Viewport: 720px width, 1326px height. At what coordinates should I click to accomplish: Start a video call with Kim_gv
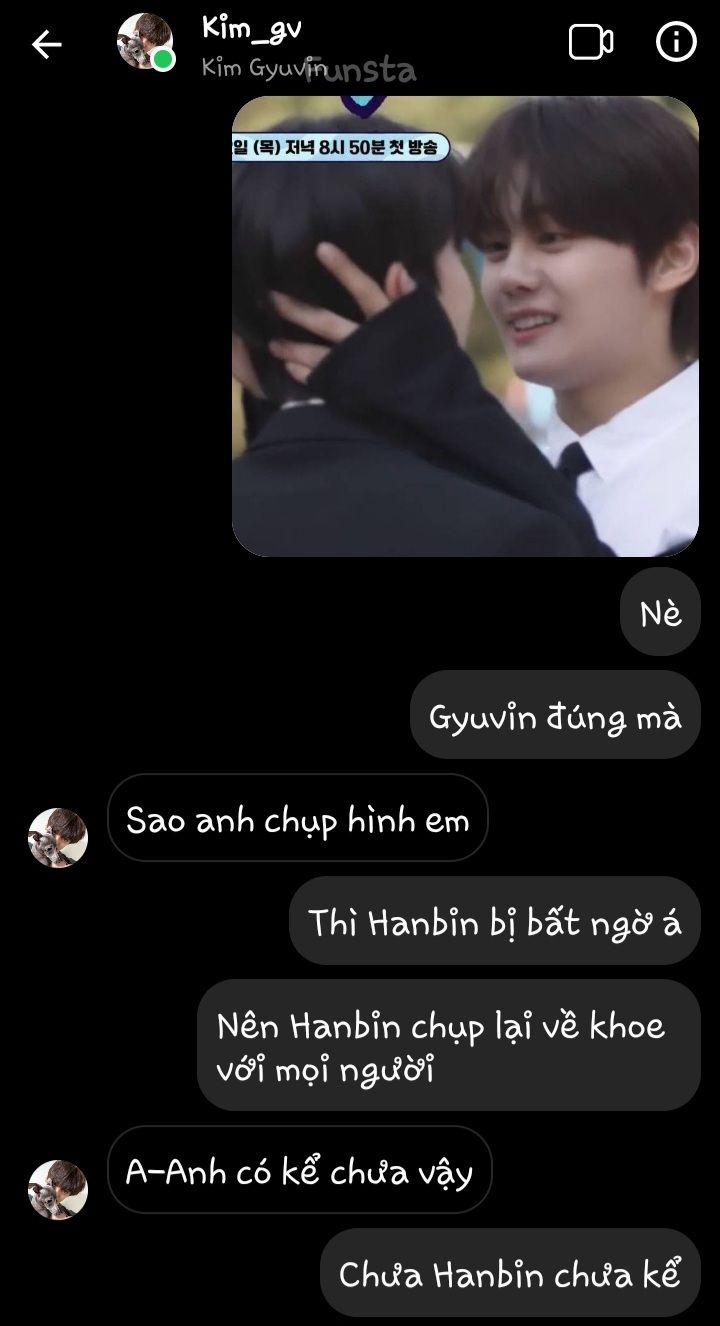[590, 42]
